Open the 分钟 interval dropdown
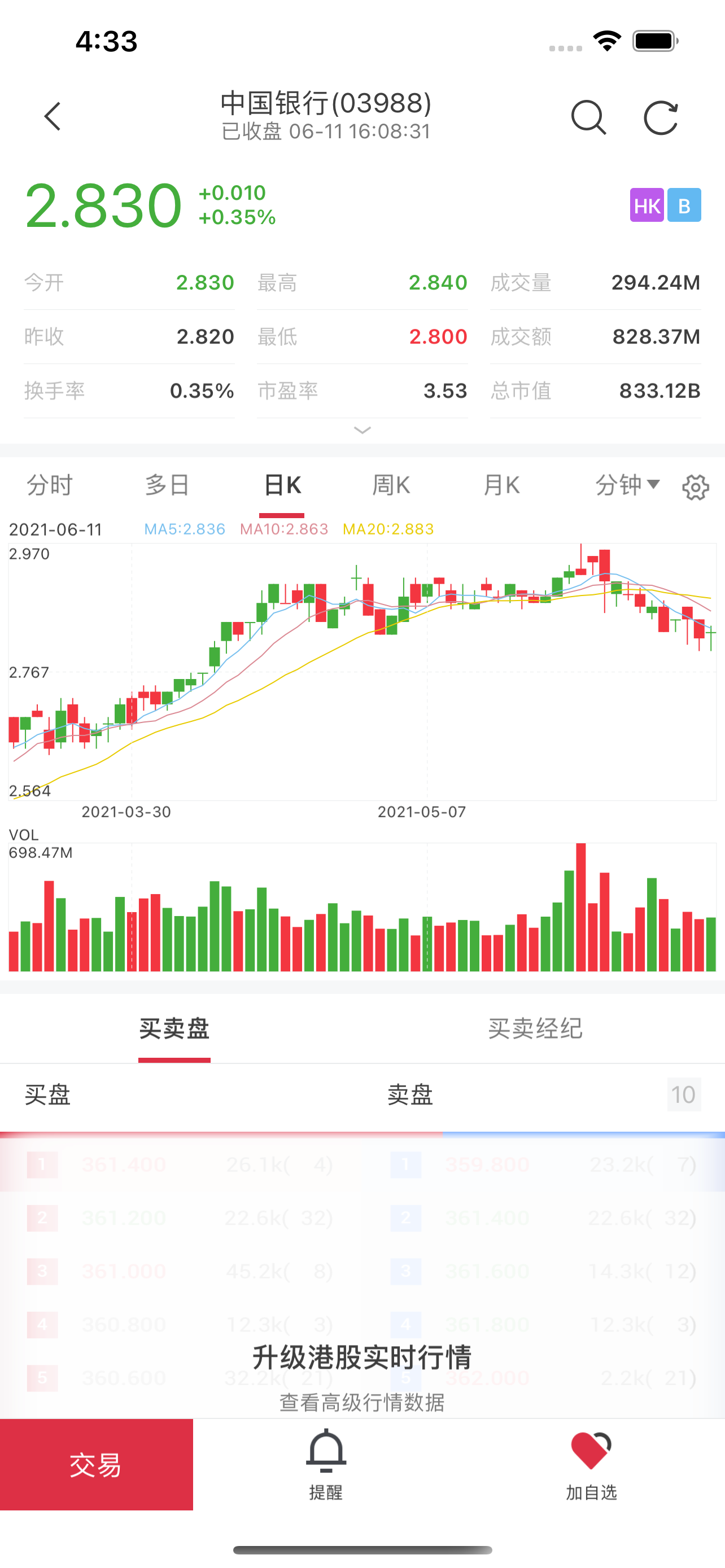This screenshot has width=725, height=1568. (626, 486)
